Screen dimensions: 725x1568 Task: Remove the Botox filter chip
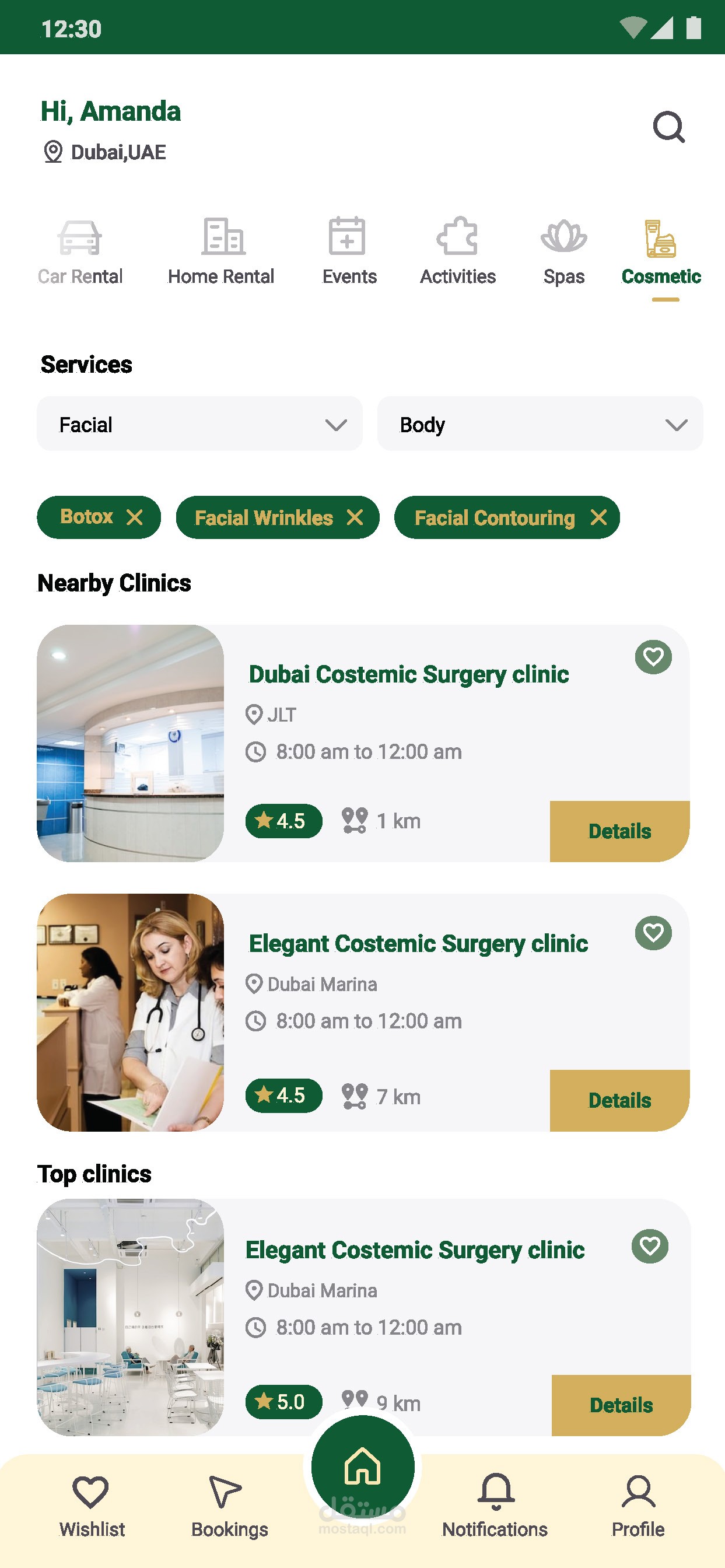135,517
